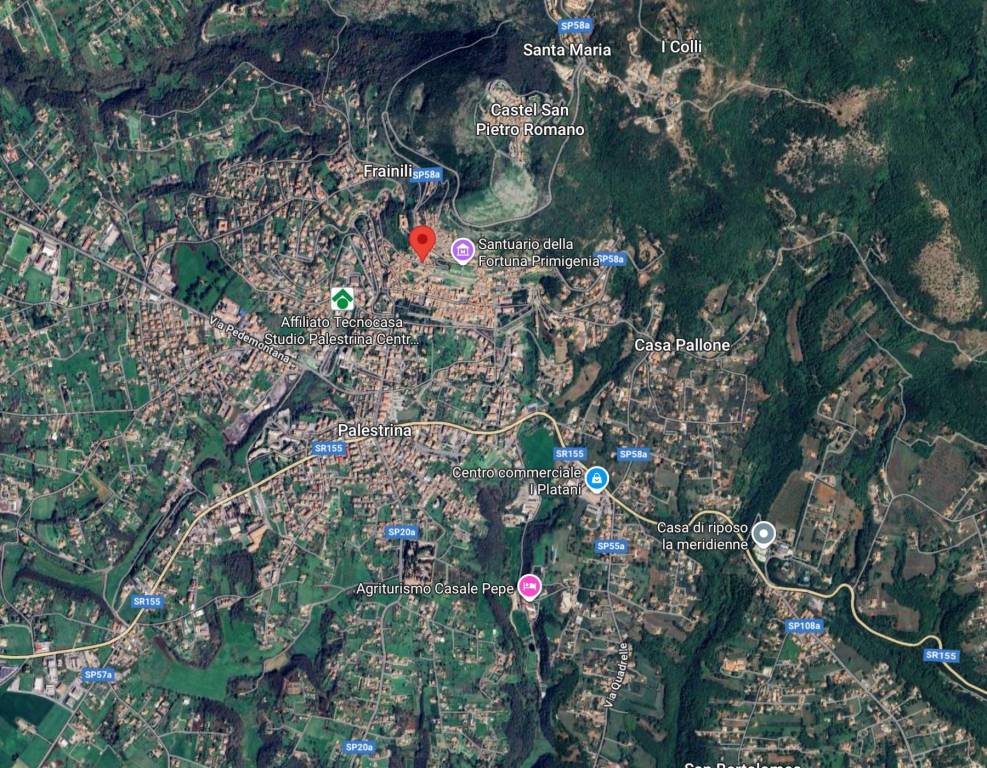The width and height of the screenshot is (987, 768).
Task: Select the Casa di riposo la meridienne marker
Action: tap(763, 534)
